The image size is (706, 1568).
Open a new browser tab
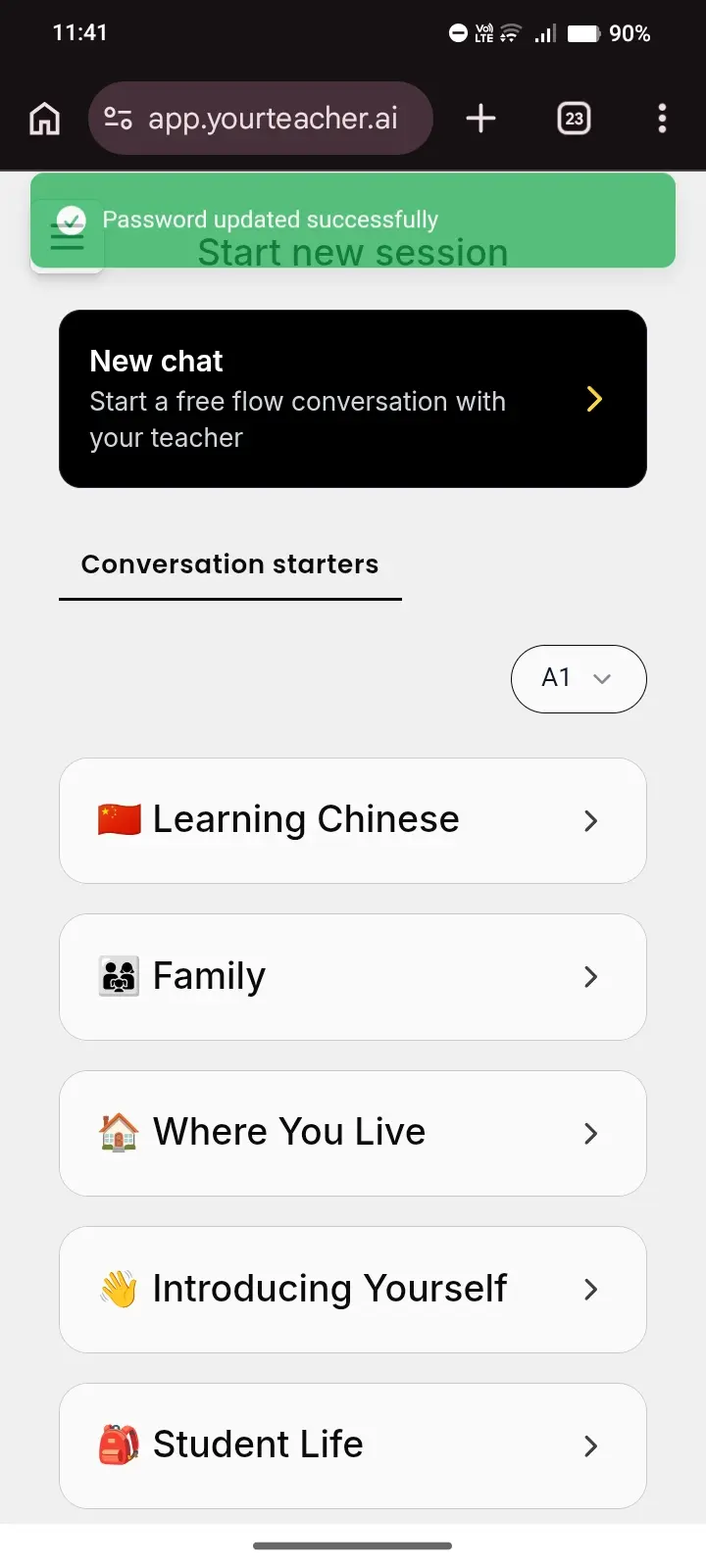[x=480, y=119]
